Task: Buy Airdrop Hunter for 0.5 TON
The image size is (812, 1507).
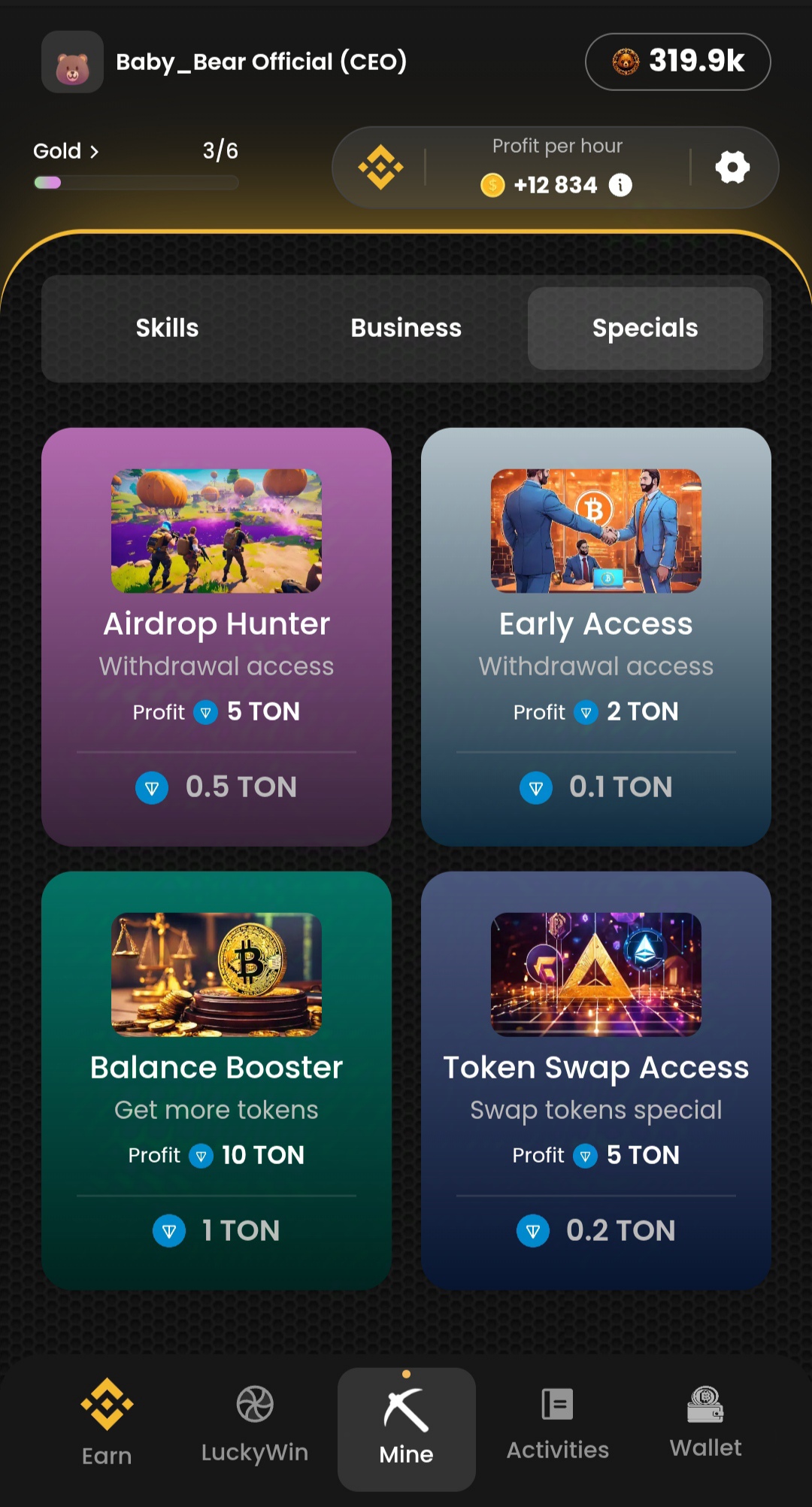Action: point(217,787)
